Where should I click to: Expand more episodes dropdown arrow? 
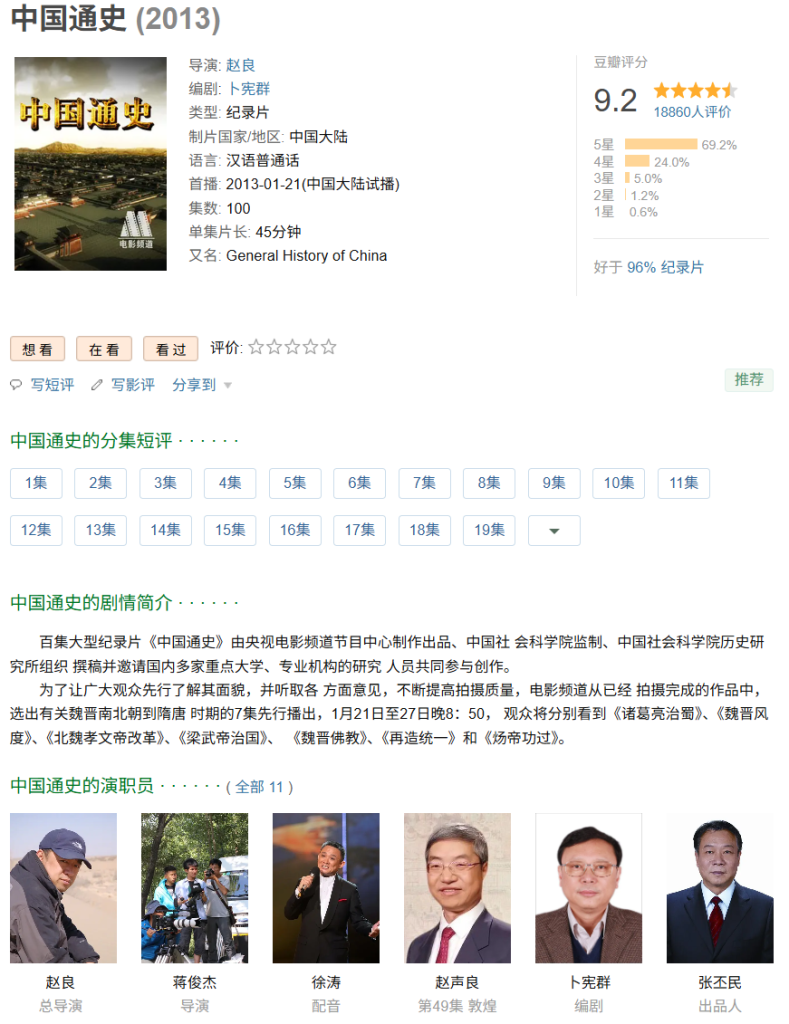point(554,531)
